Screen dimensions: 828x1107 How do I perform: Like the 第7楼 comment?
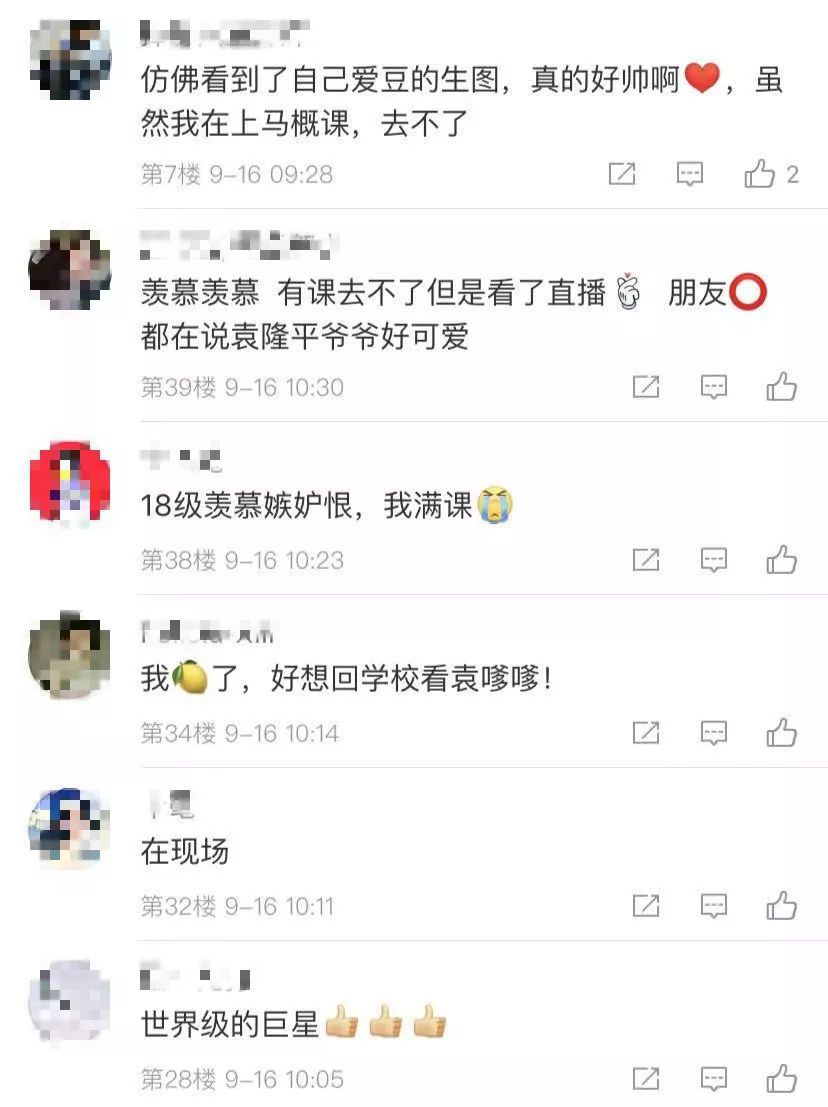[x=760, y=175]
